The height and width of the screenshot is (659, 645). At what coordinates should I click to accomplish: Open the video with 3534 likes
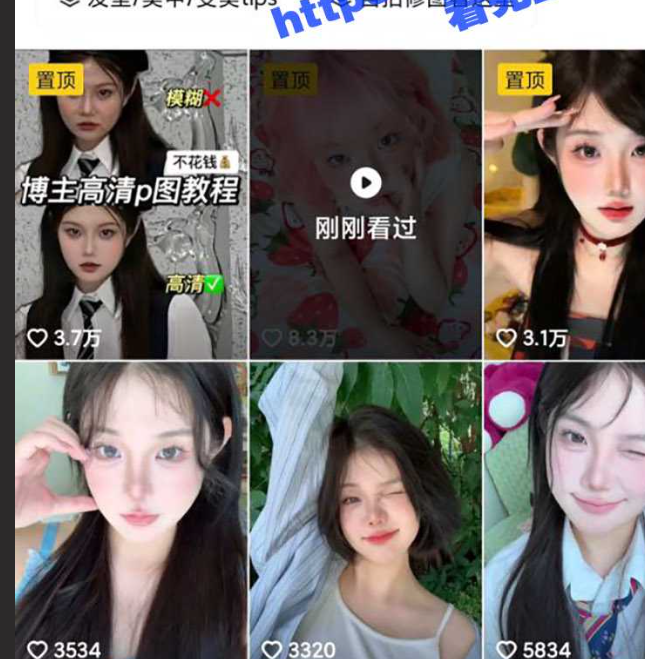[130, 510]
